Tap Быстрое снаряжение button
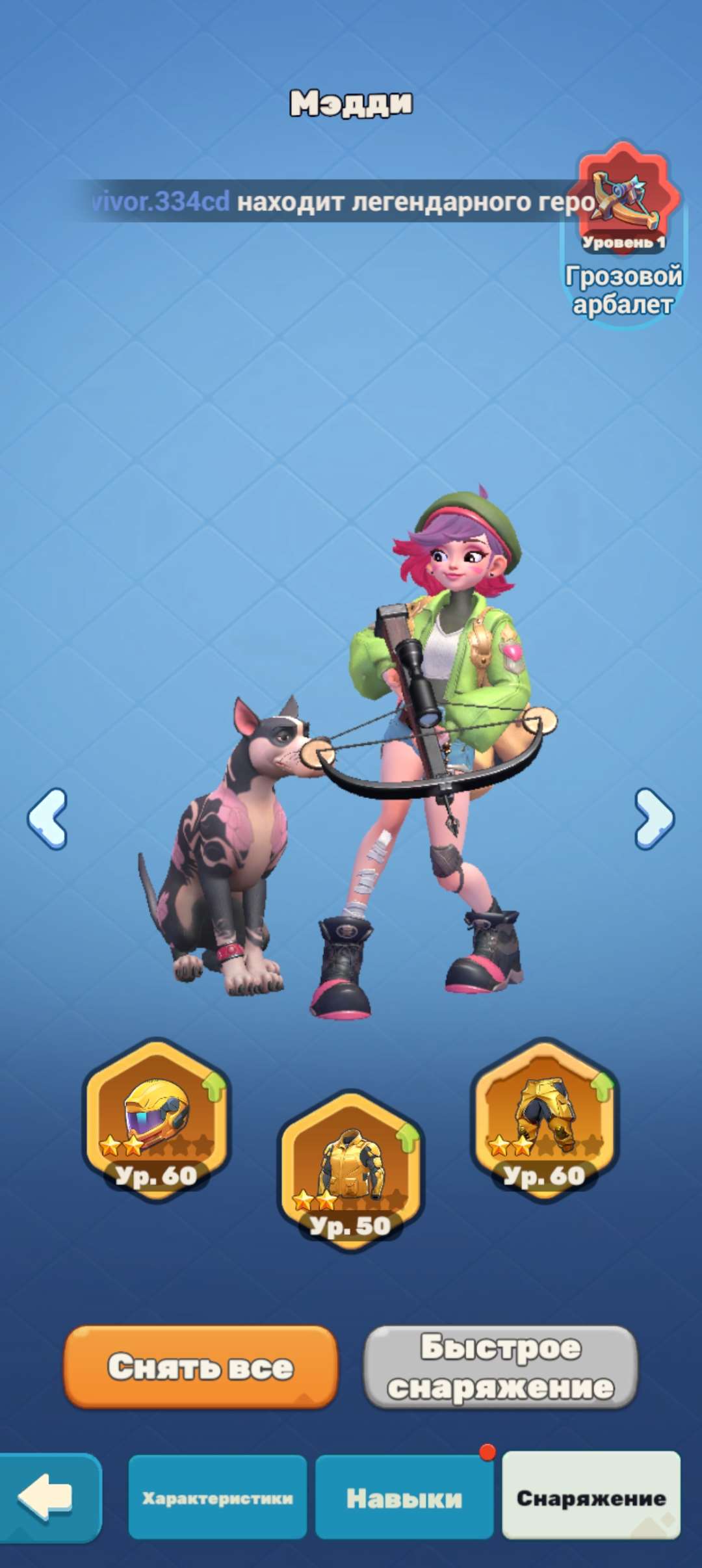 500,1366
